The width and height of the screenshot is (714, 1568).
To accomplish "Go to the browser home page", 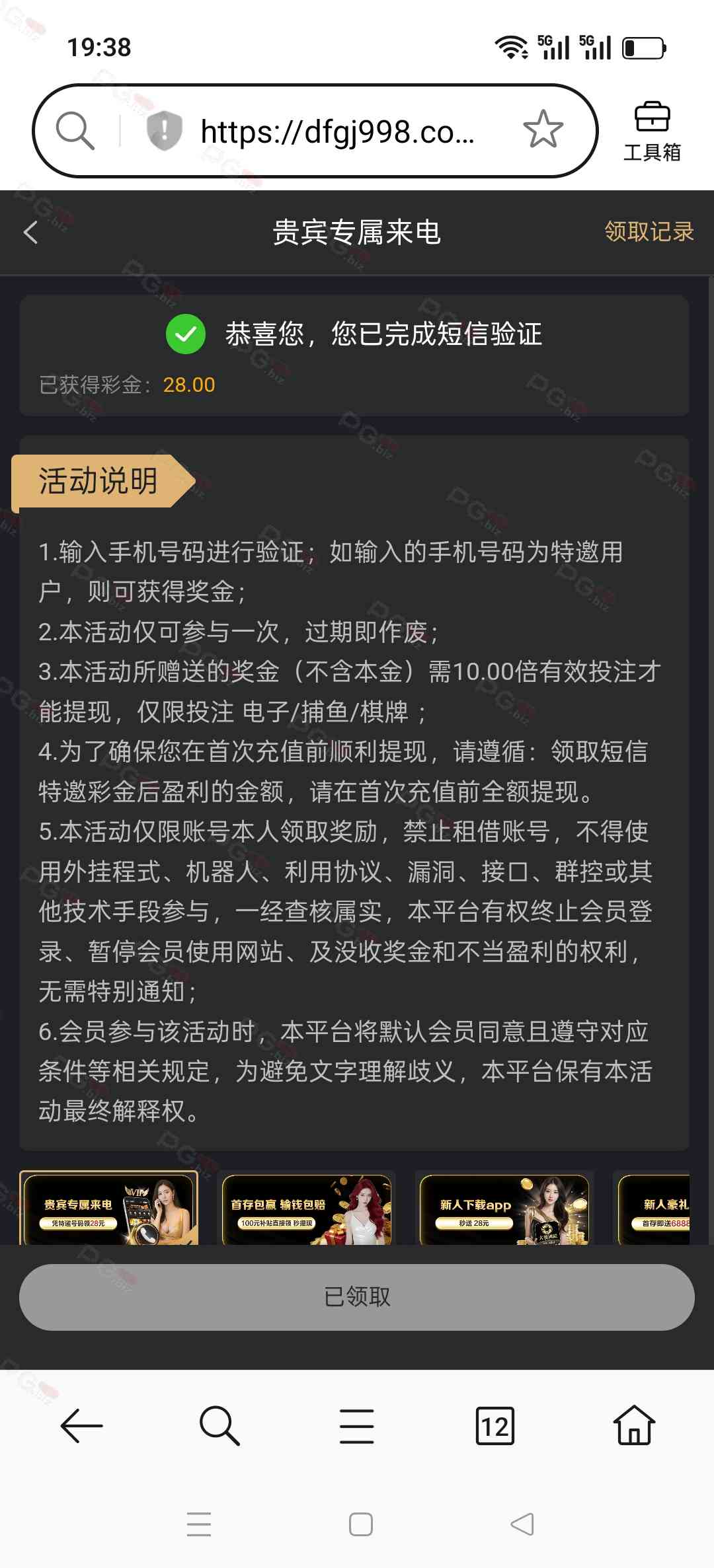I will (x=633, y=1426).
